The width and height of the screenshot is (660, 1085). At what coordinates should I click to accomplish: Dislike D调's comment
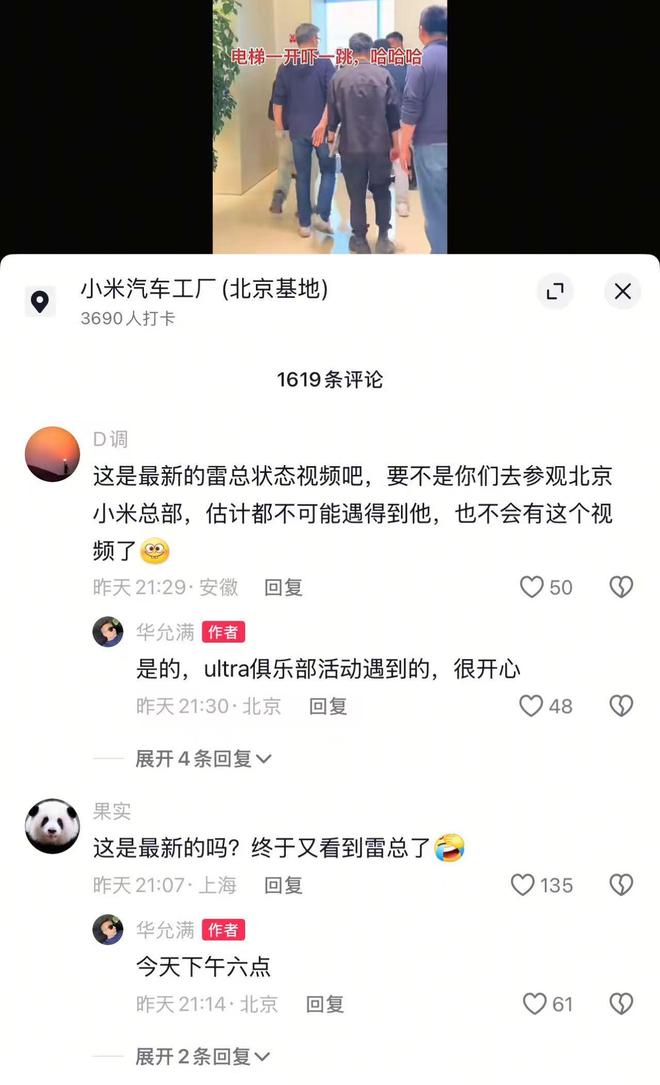point(621,587)
